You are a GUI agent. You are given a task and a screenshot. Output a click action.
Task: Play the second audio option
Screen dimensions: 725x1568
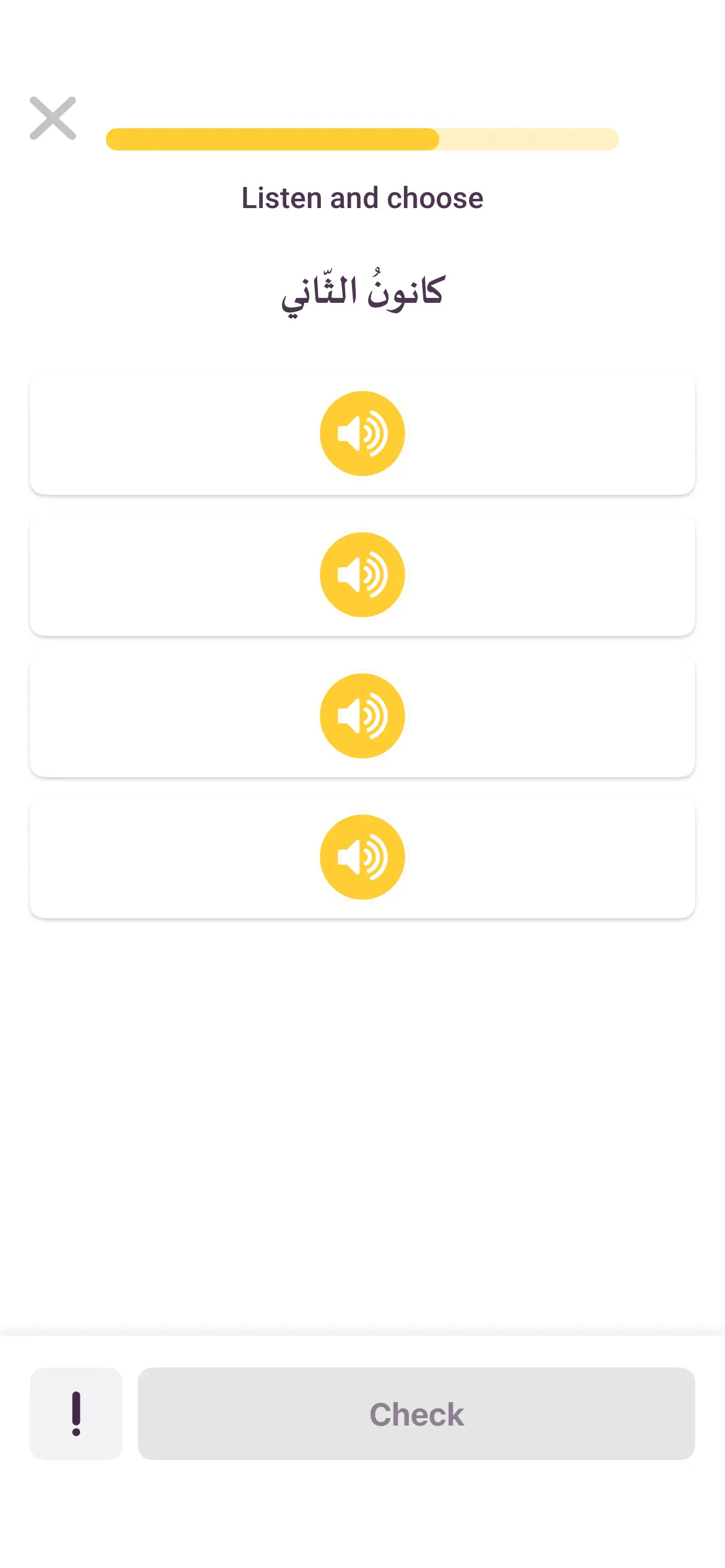point(362,575)
